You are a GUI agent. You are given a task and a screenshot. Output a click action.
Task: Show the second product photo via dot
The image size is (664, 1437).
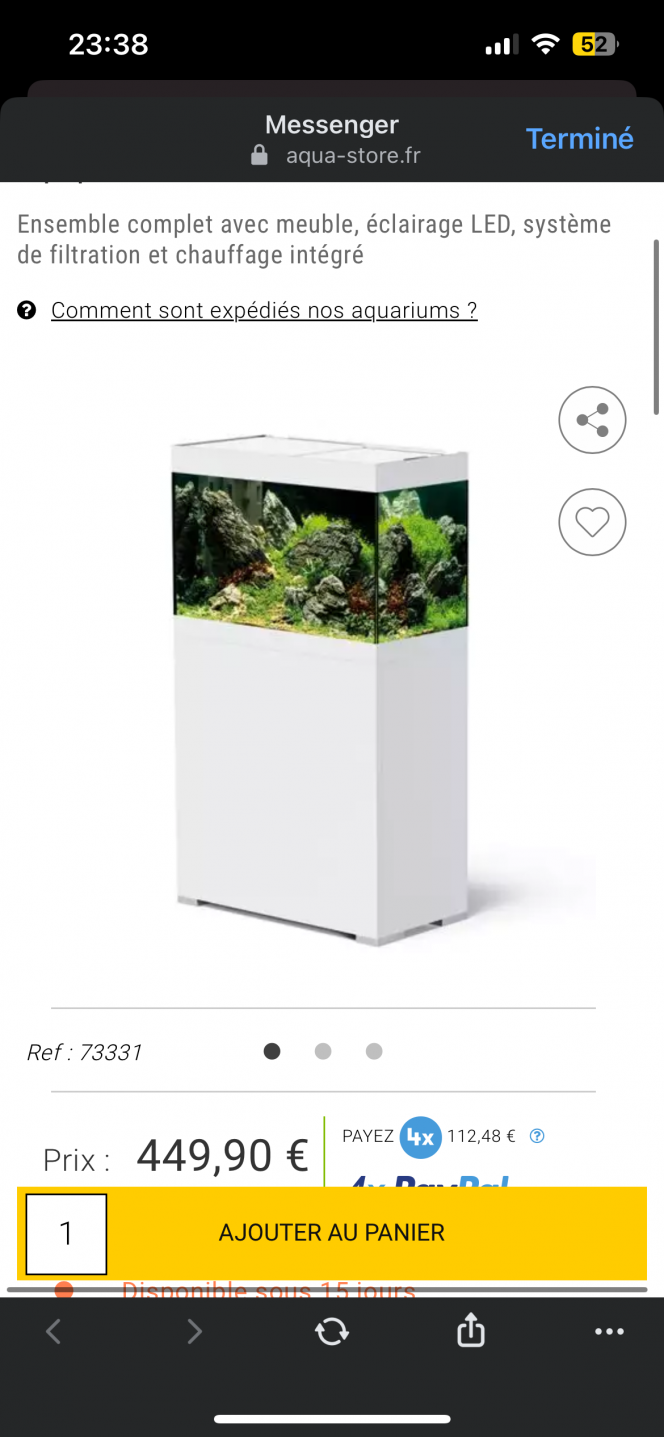point(323,1051)
